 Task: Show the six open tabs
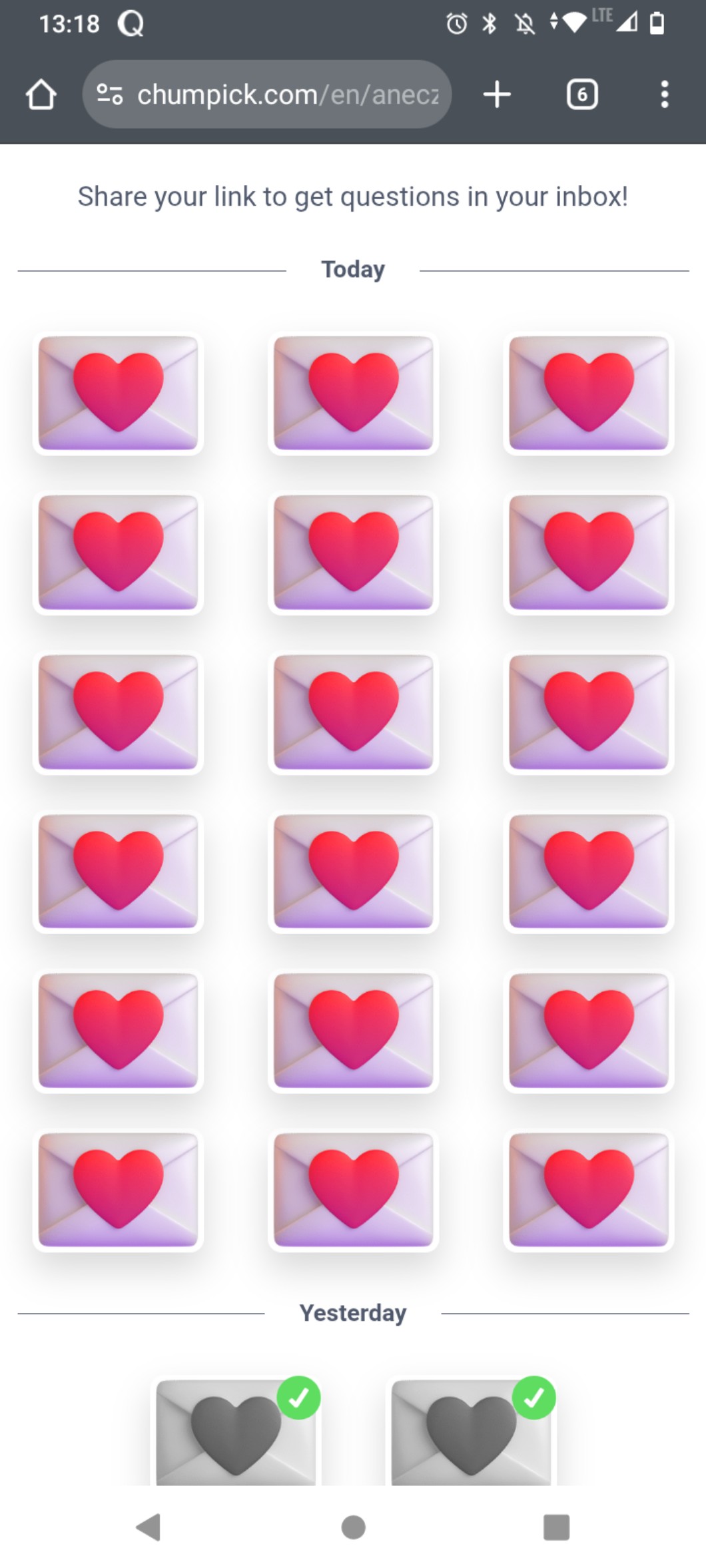click(x=581, y=95)
